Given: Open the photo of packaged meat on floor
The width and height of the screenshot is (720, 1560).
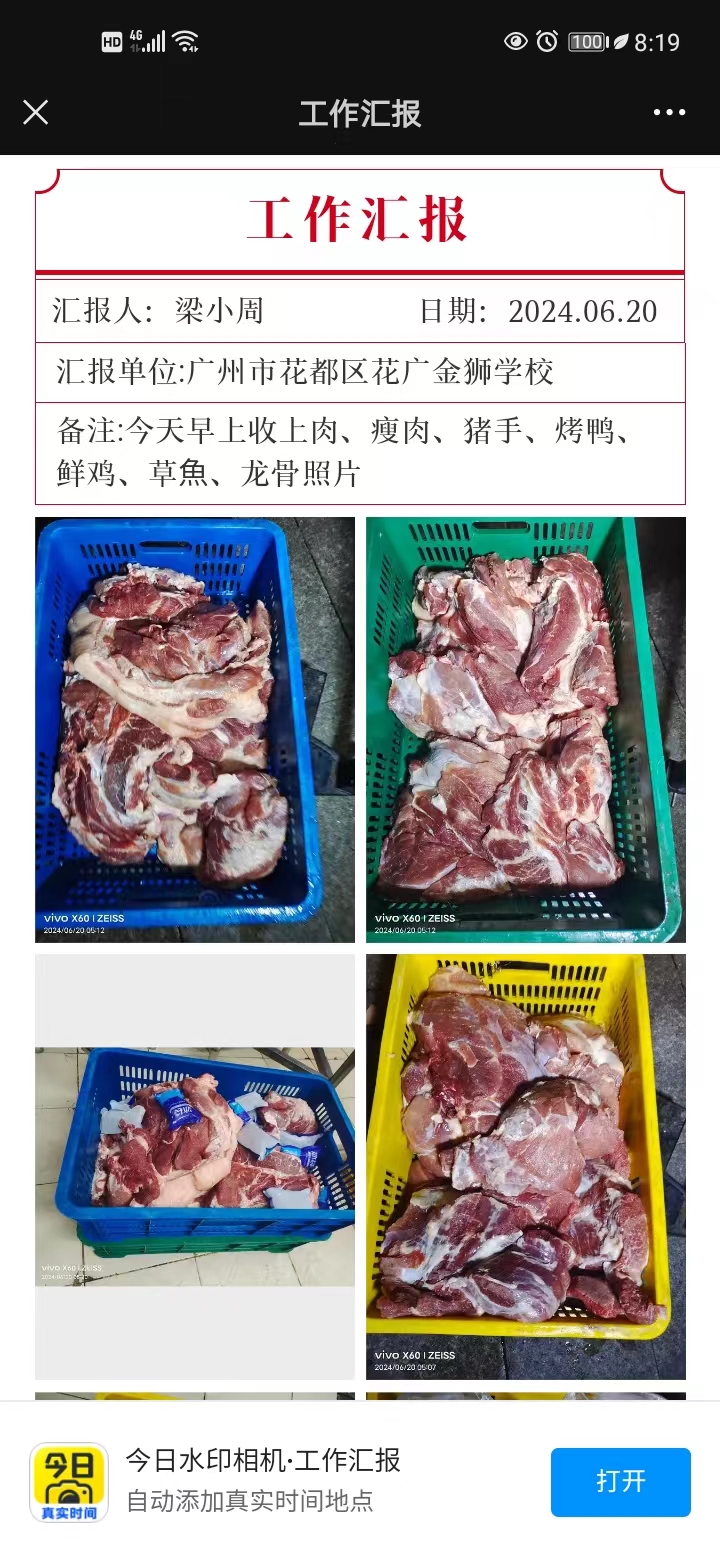Looking at the screenshot, I should pyautogui.click(x=195, y=1166).
